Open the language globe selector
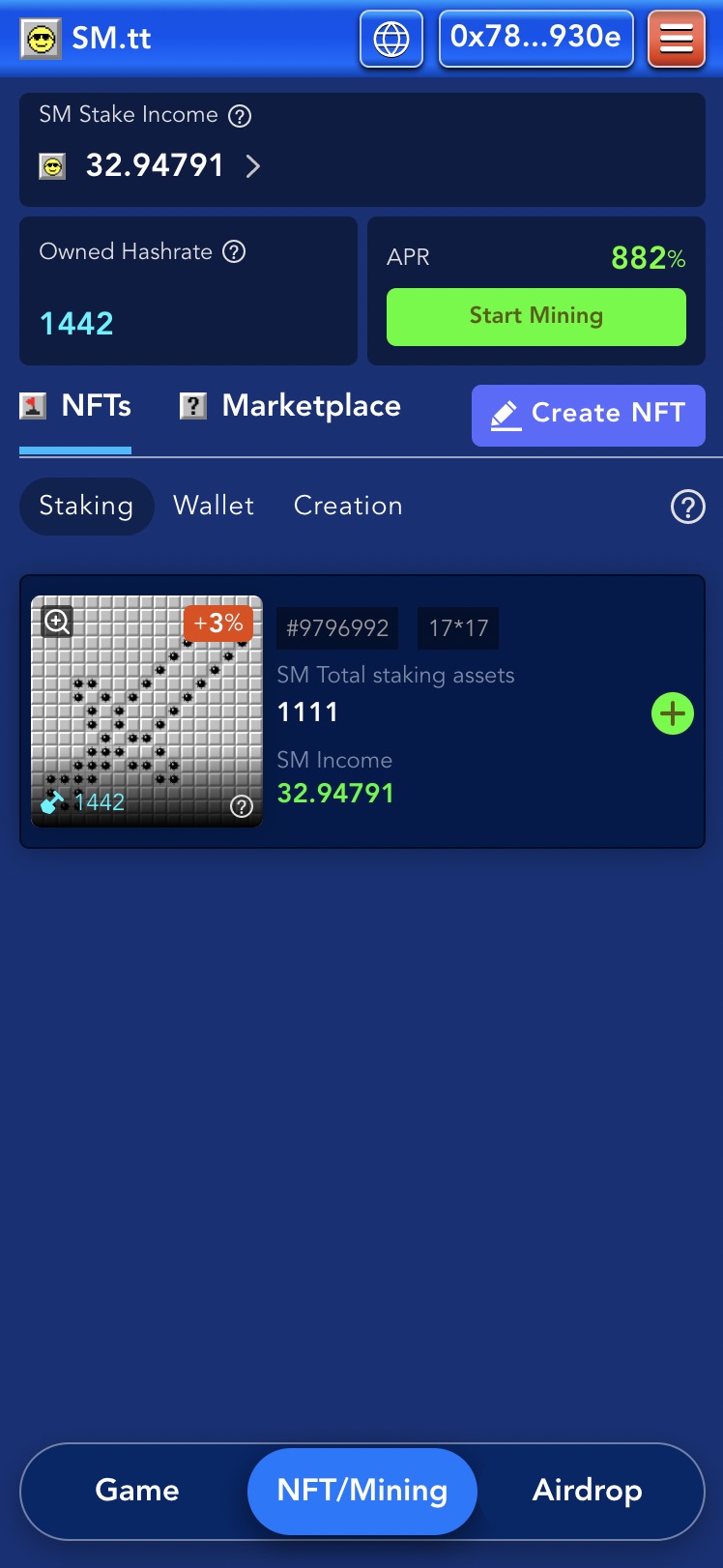The height and width of the screenshot is (1568, 723). (x=391, y=39)
